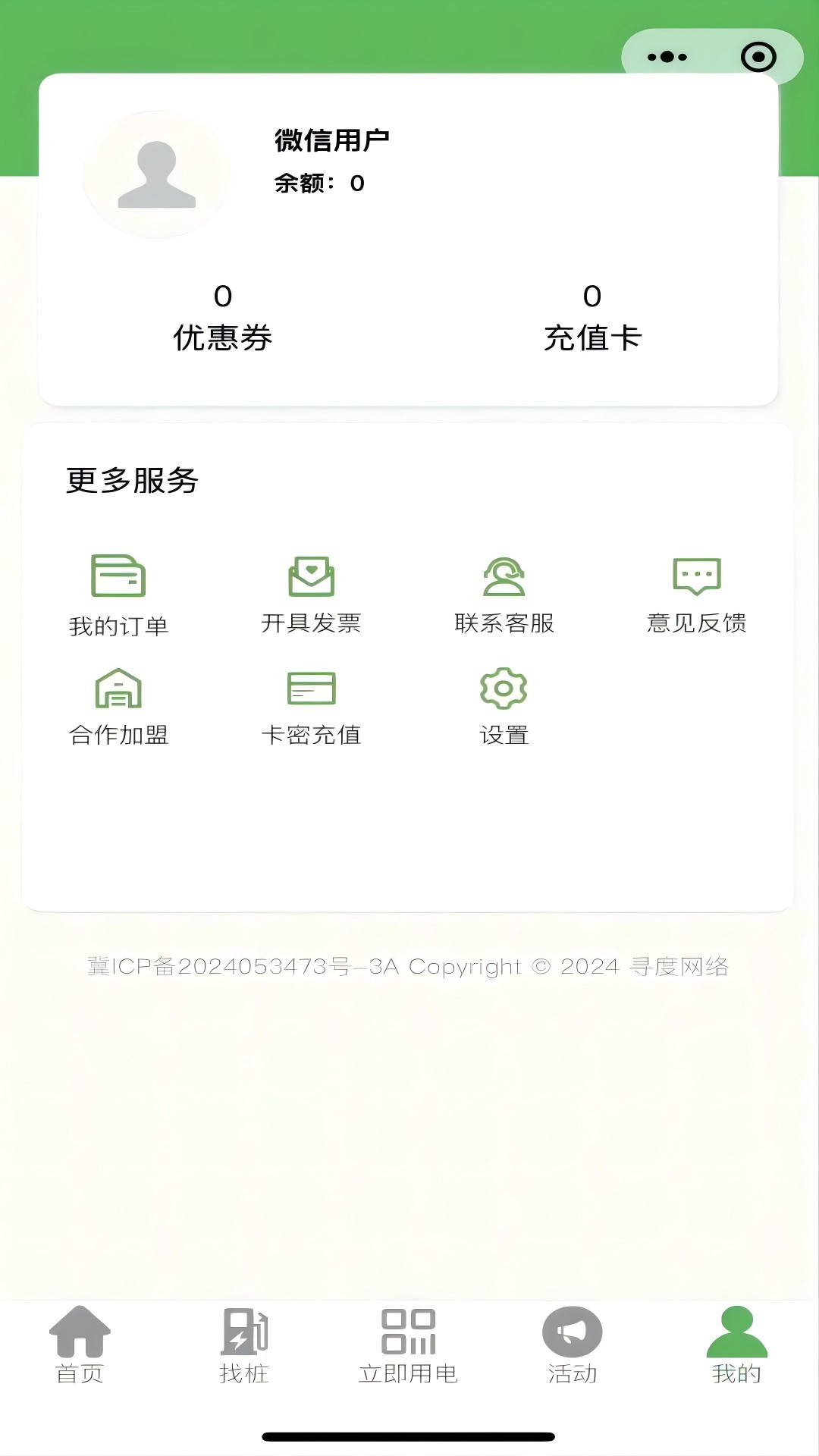
Task: Open 设置 settings
Action: 504,707
